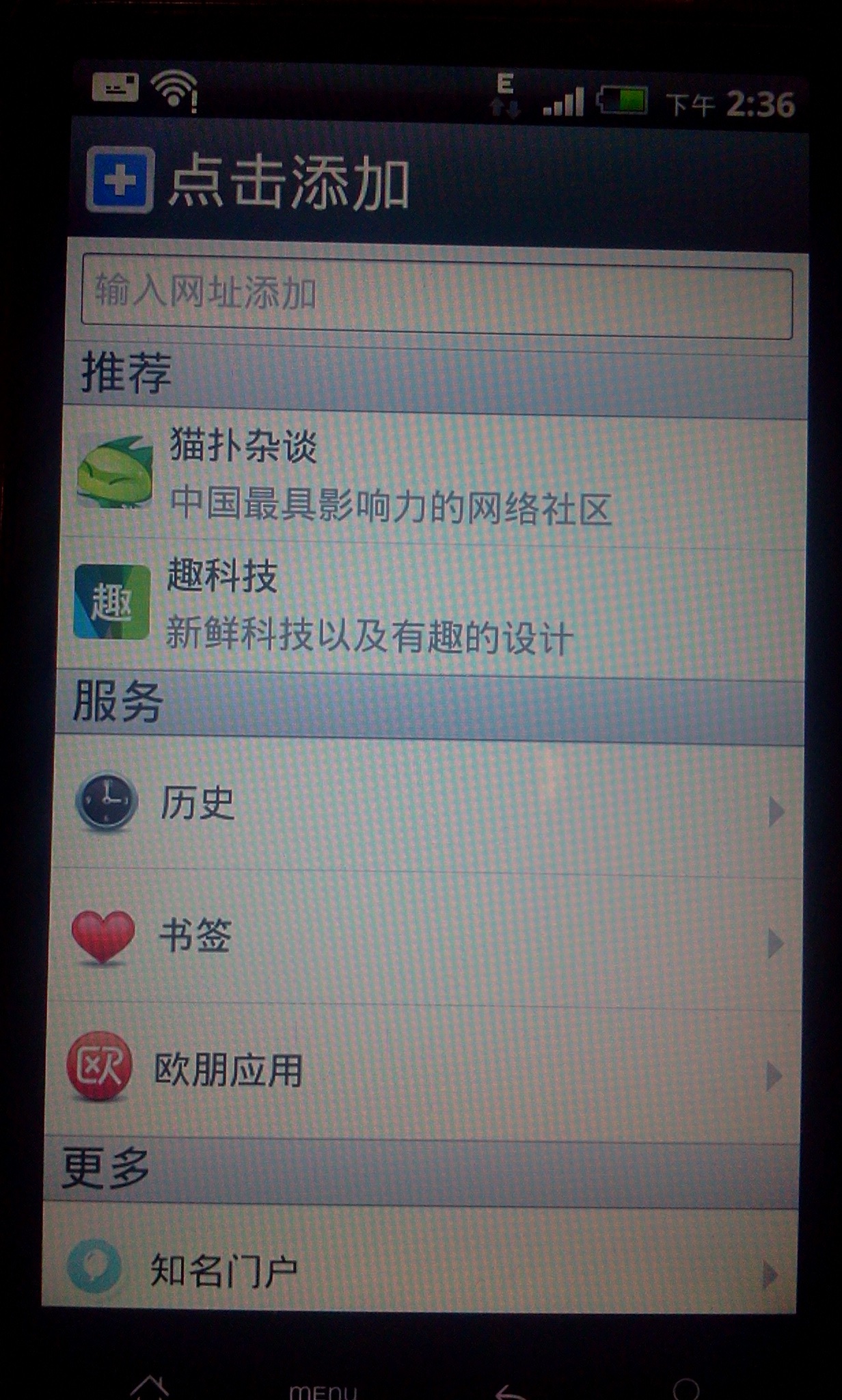
Task: Tap the 输入网址添加 URL field
Action: 436,295
